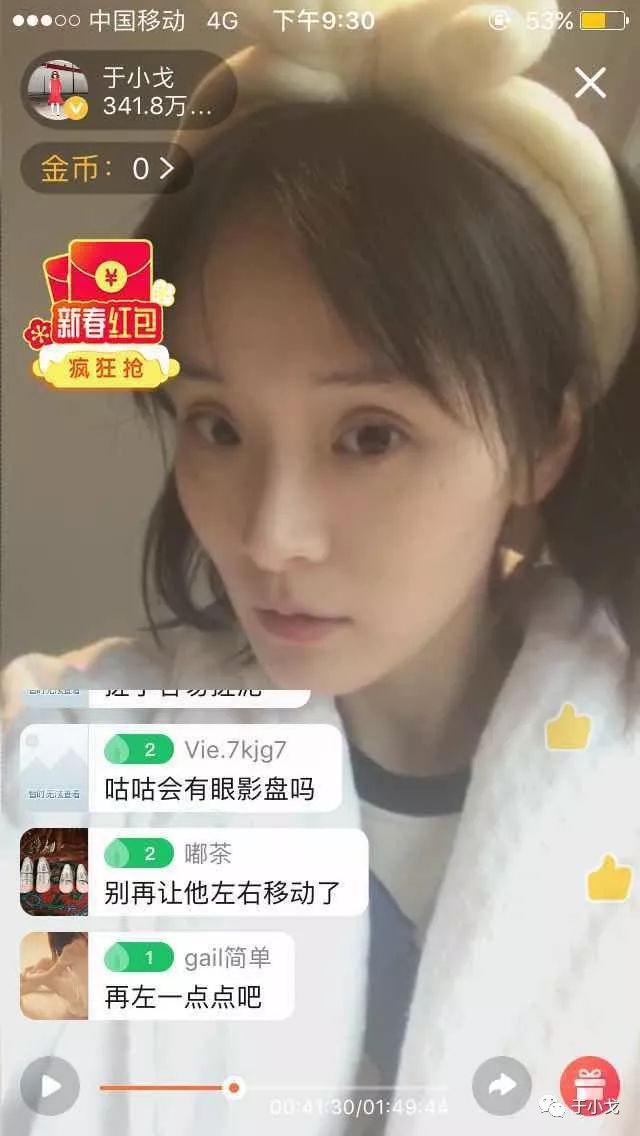
Task: Open the 金币 coins balance
Action: pyautogui.click(x=107, y=168)
